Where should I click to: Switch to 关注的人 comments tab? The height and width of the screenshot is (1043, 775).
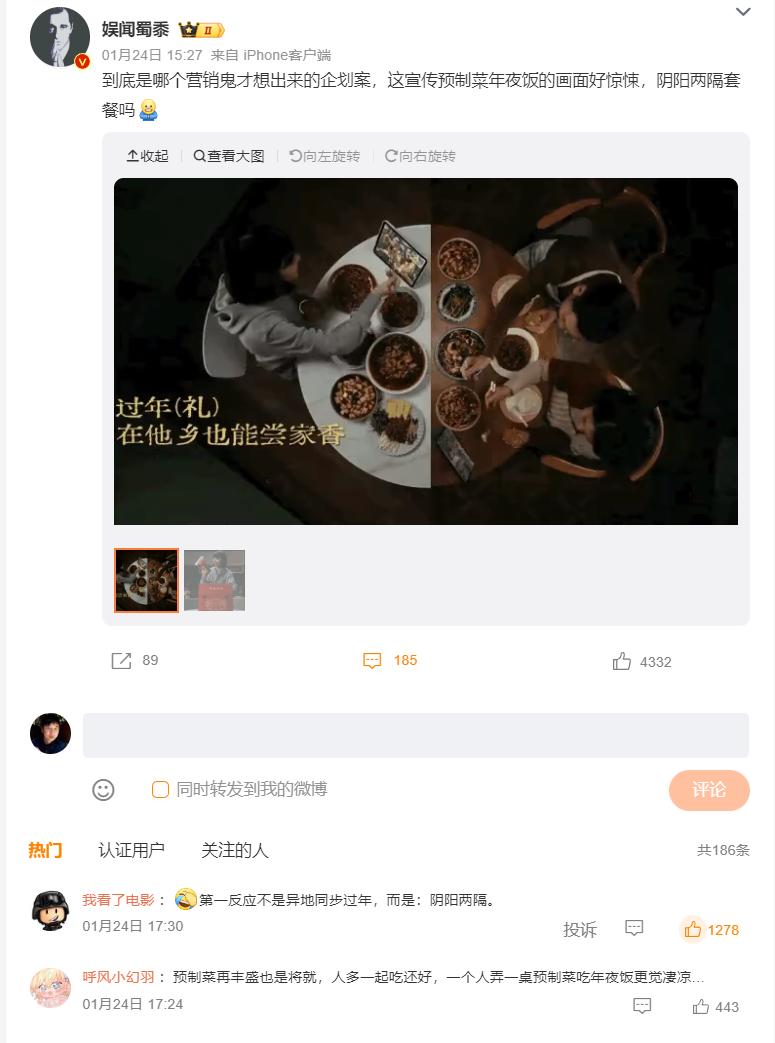[235, 850]
